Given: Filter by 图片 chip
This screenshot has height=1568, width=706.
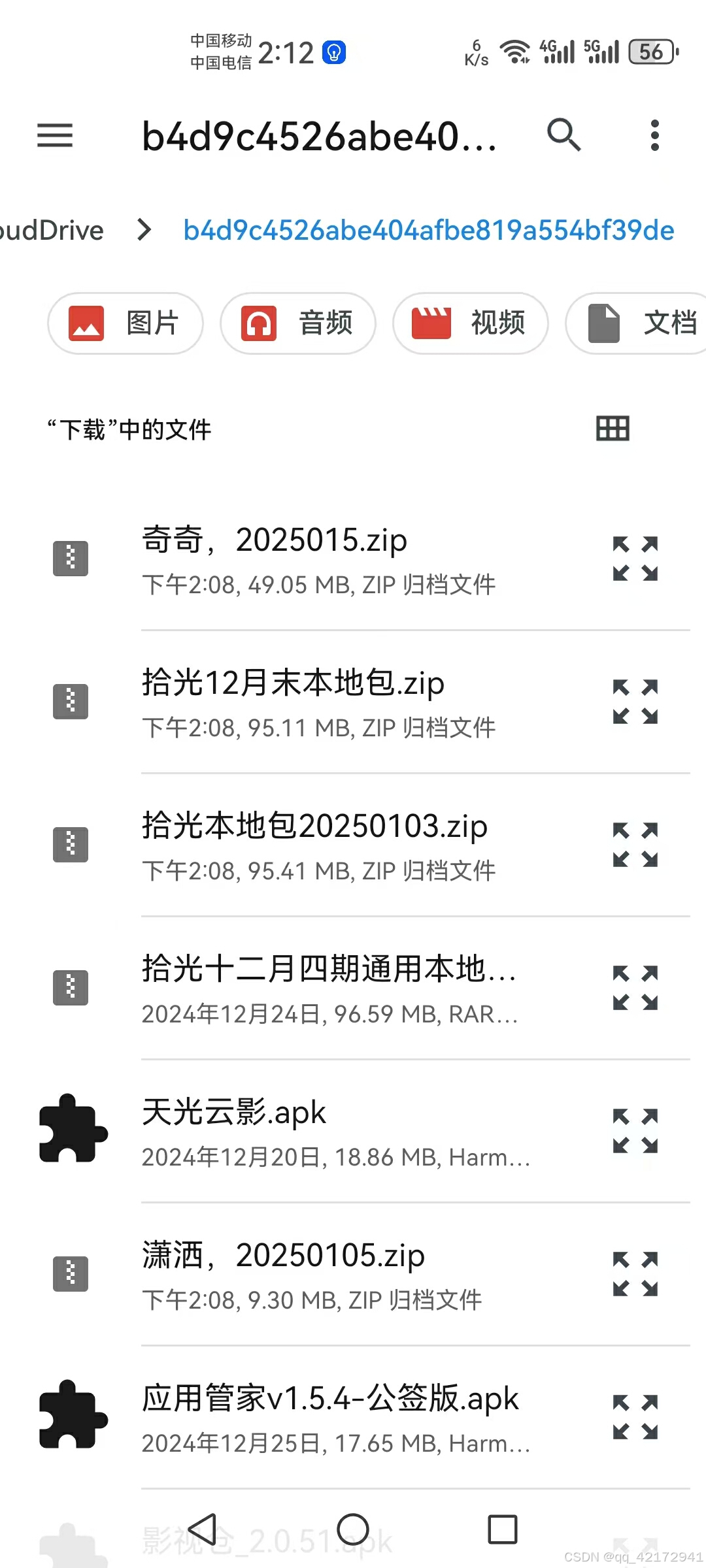Looking at the screenshot, I should point(126,323).
